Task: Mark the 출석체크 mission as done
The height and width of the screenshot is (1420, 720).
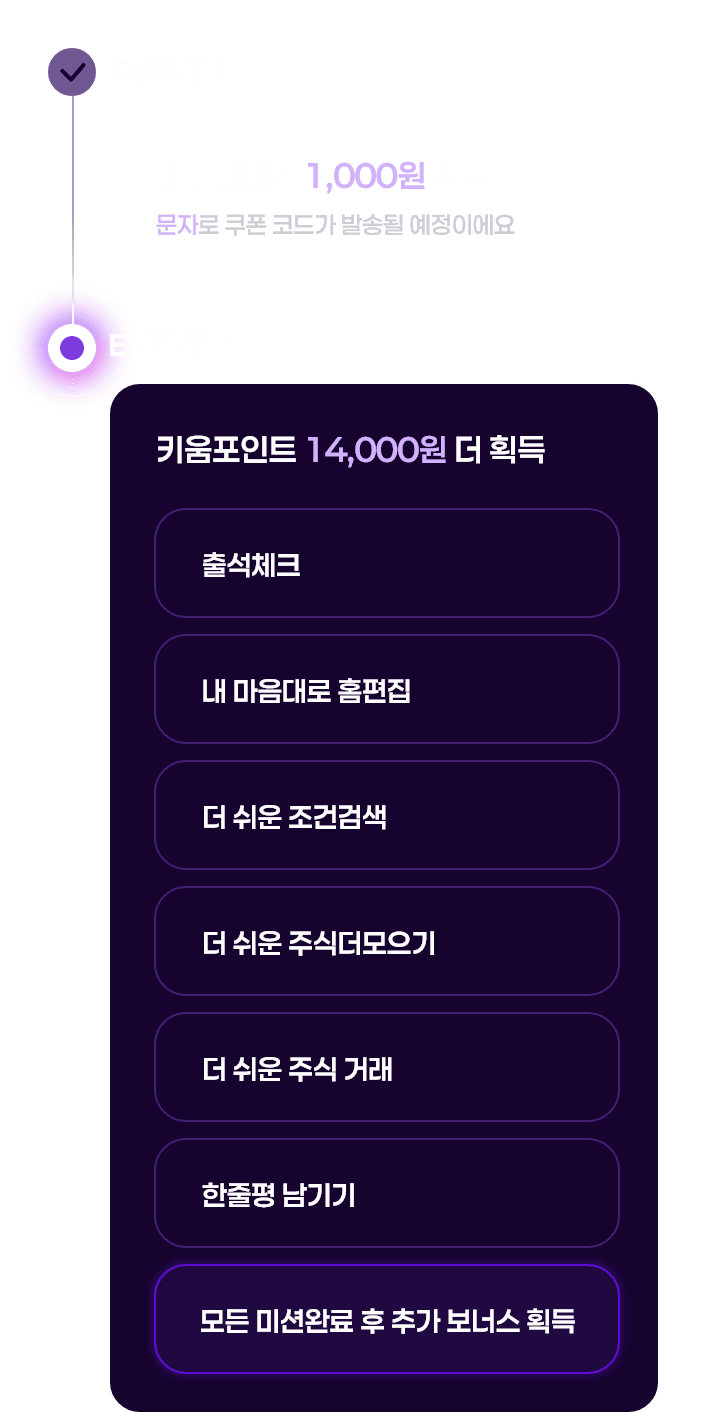Action: (x=386, y=562)
